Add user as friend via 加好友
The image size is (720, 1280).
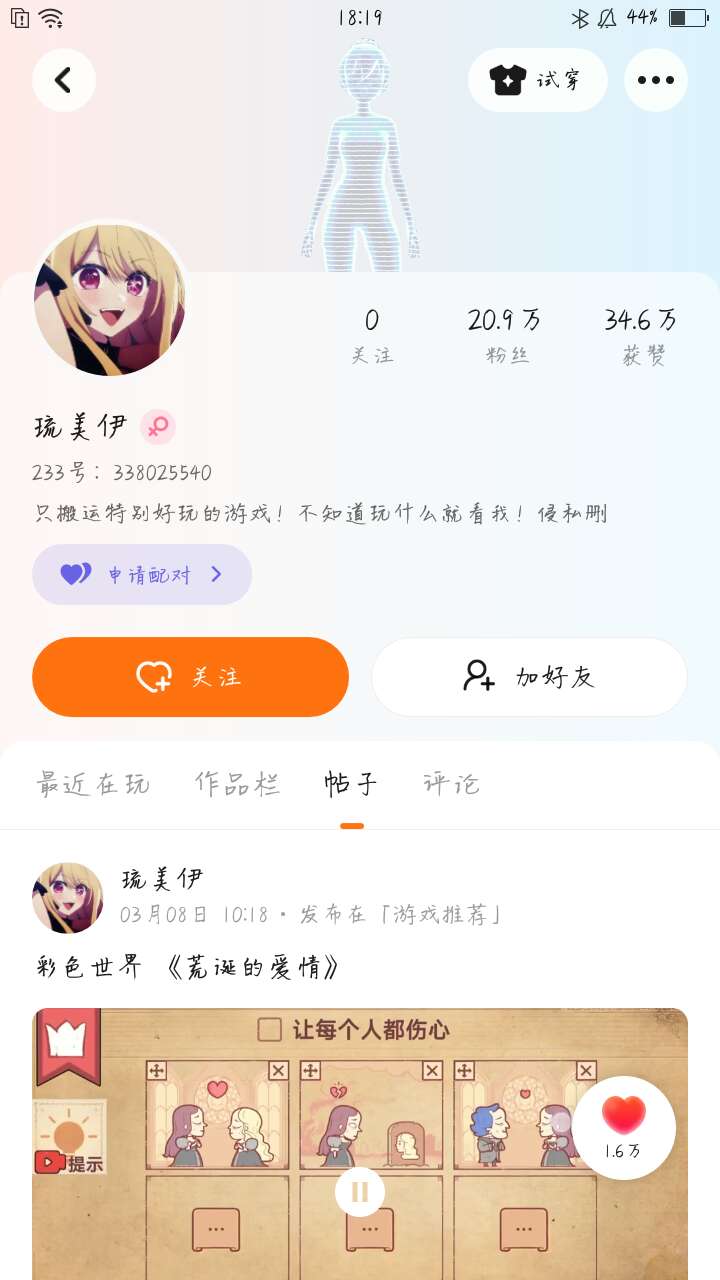coord(529,677)
